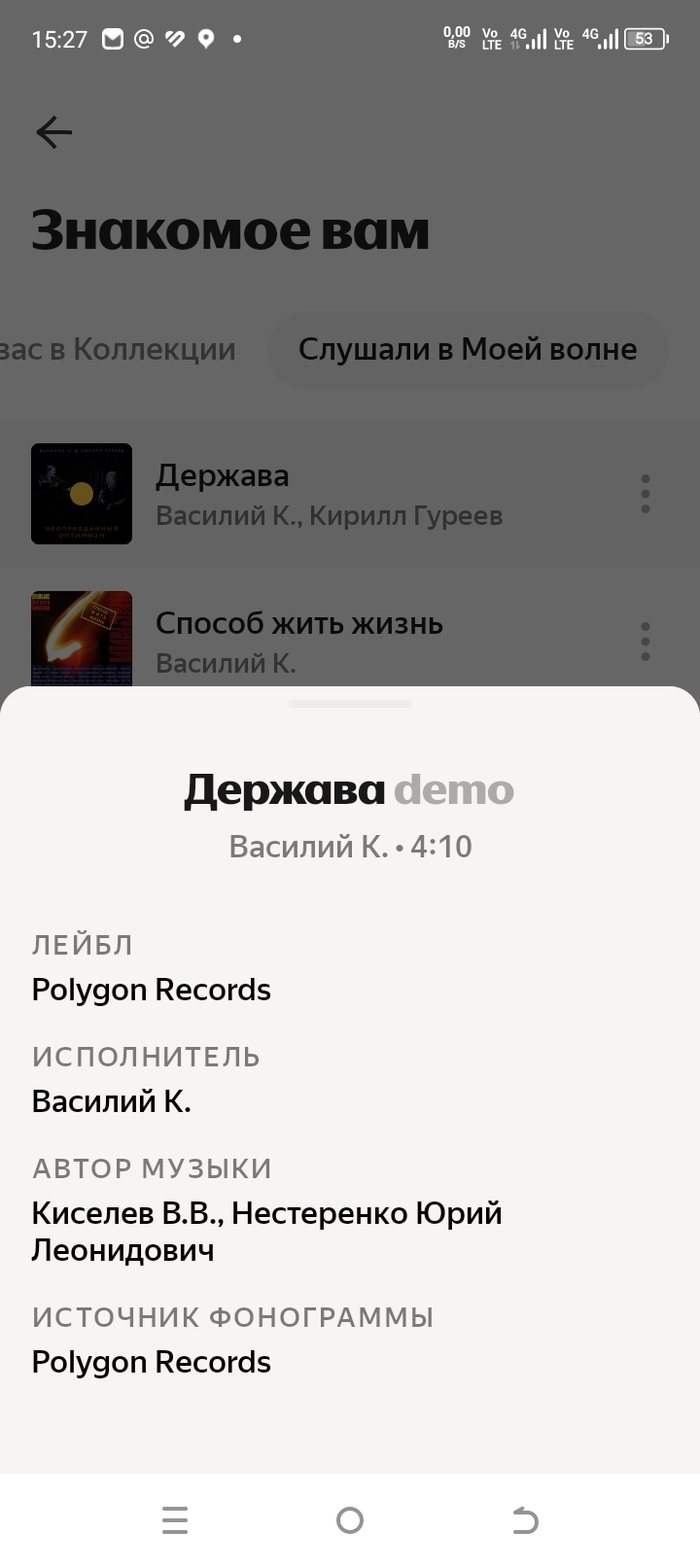The width and height of the screenshot is (700, 1567).
Task: Go back using the arrow icon
Action: click(54, 132)
